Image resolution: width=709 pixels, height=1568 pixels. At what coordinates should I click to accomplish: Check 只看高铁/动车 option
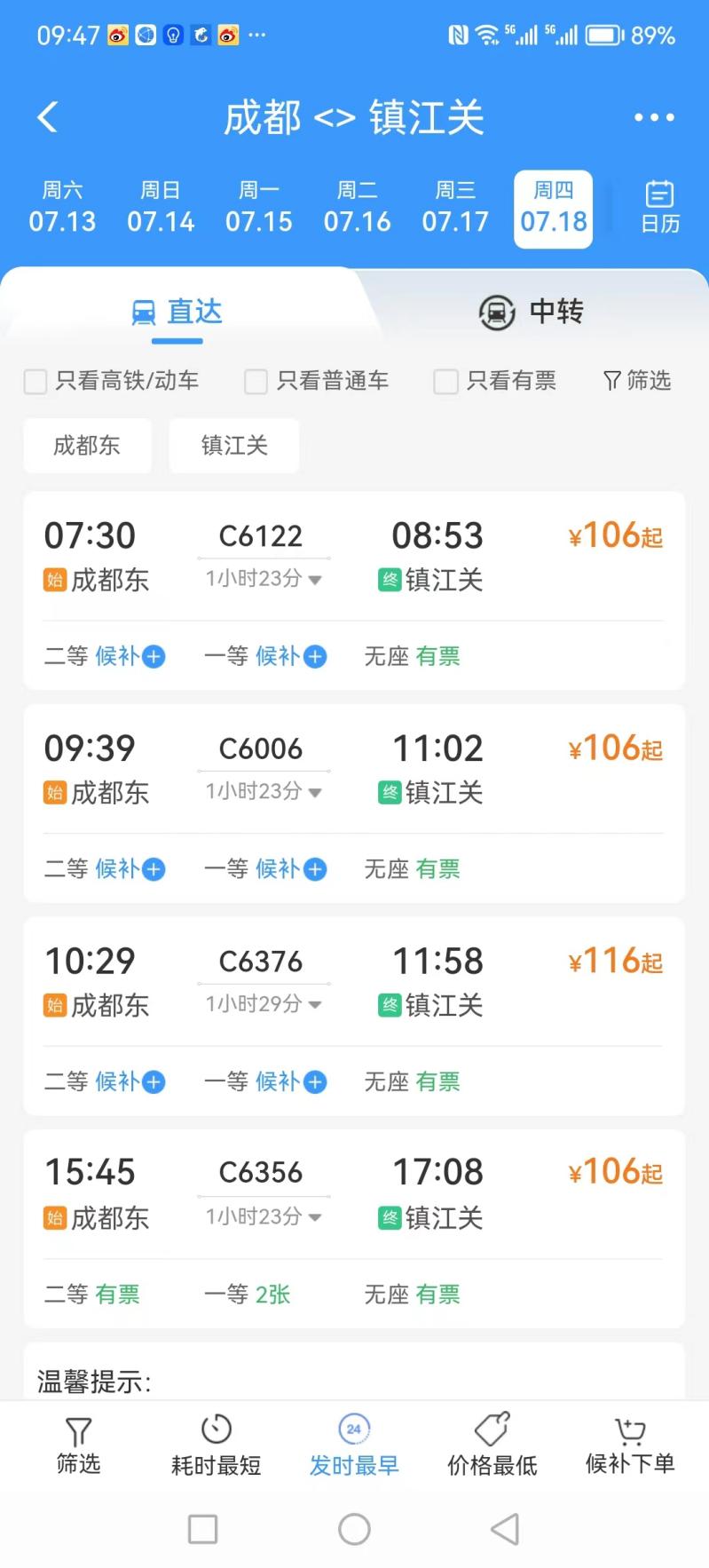pyautogui.click(x=112, y=381)
